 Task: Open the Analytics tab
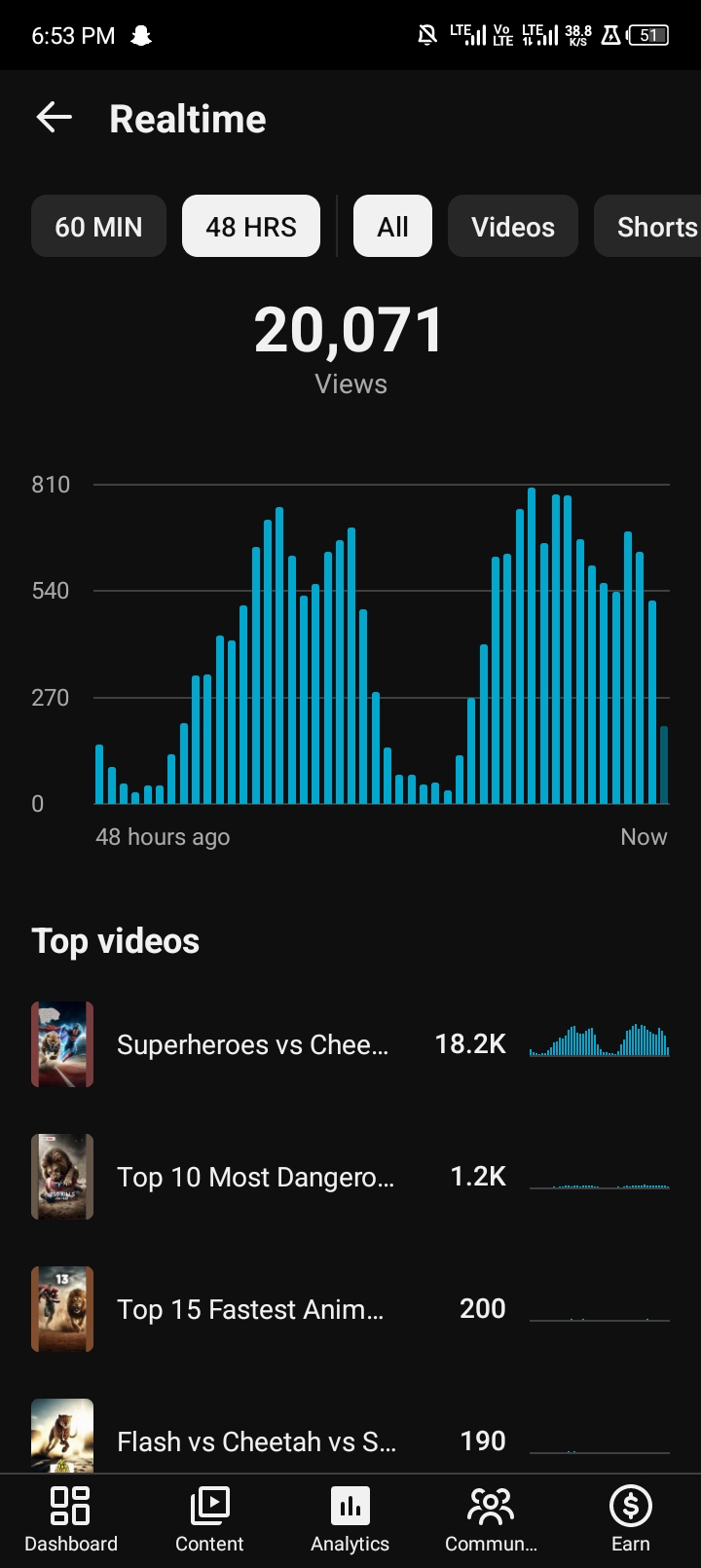pyautogui.click(x=350, y=1519)
